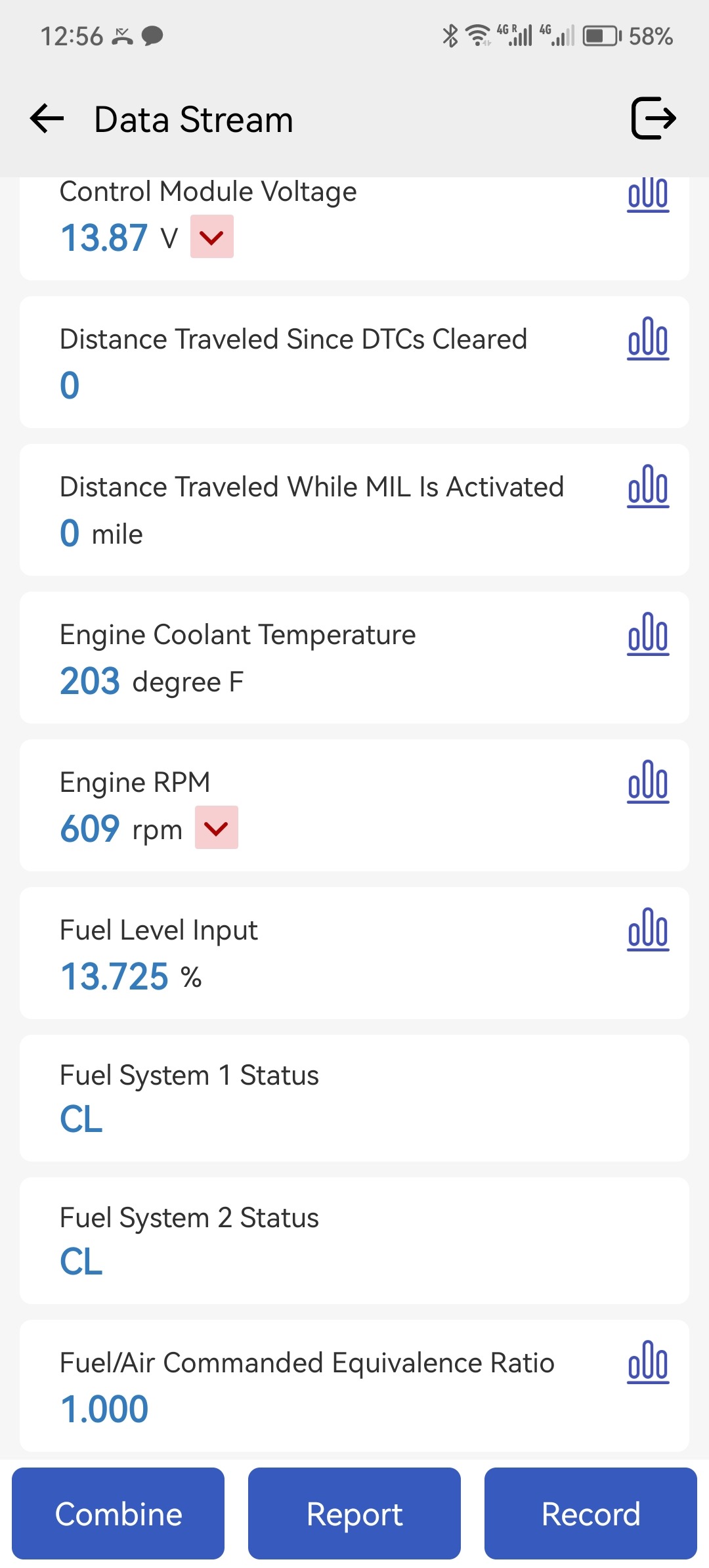View graph for Fuel/Air Commanded Equivalence Ratio
Viewport: 709px width, 1568px height.
tap(648, 1362)
